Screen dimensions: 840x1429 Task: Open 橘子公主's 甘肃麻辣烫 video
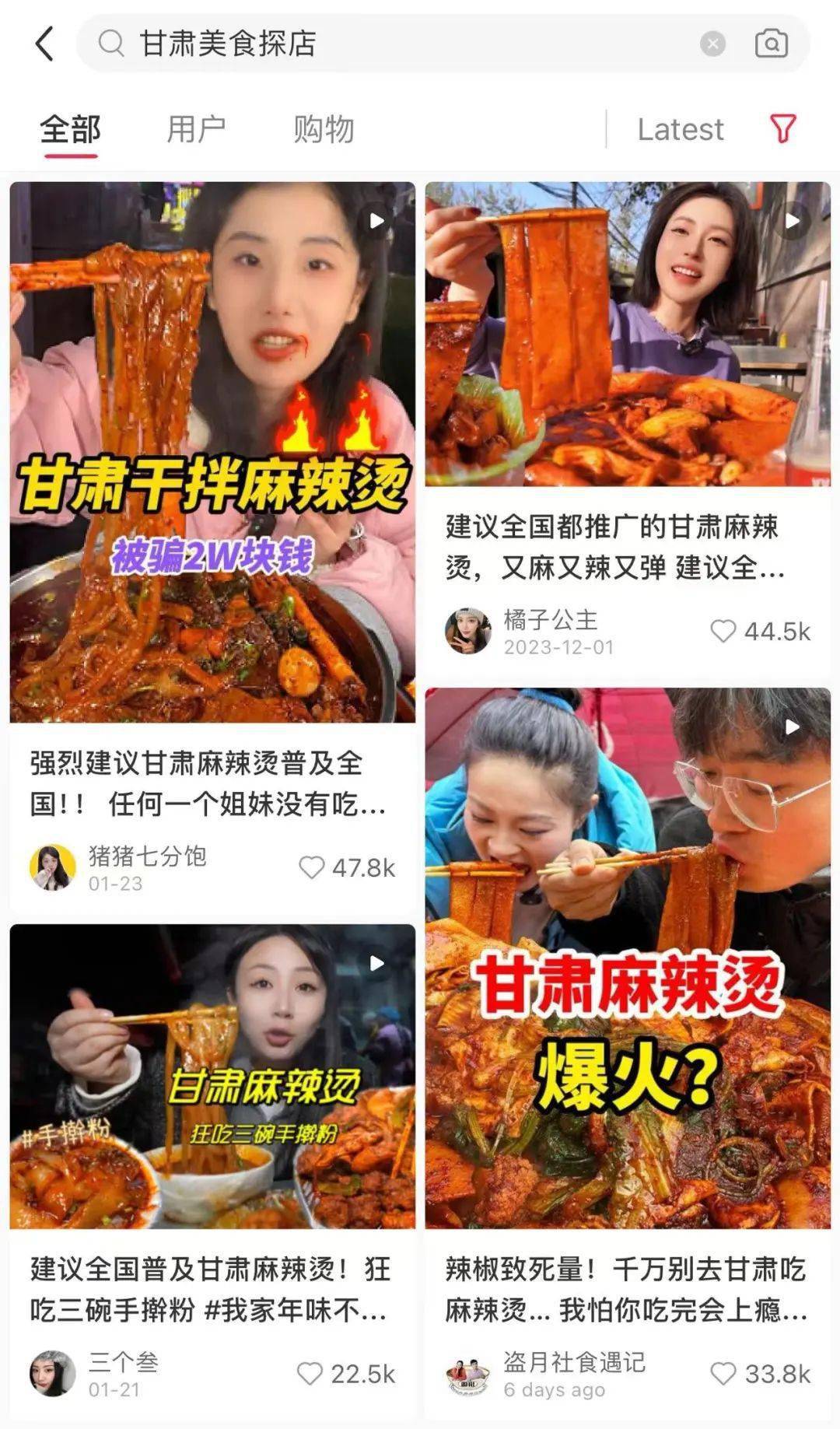pos(628,334)
